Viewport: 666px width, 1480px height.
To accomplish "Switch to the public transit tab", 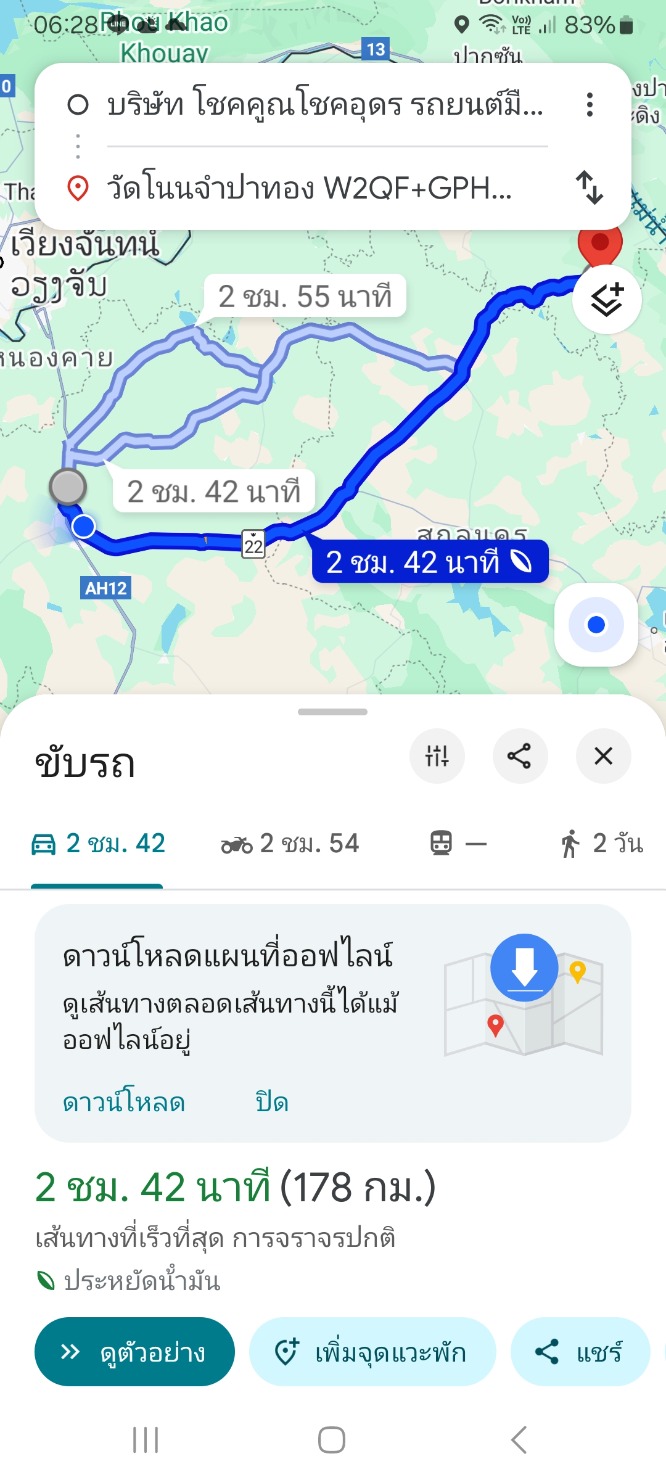I will [x=458, y=844].
